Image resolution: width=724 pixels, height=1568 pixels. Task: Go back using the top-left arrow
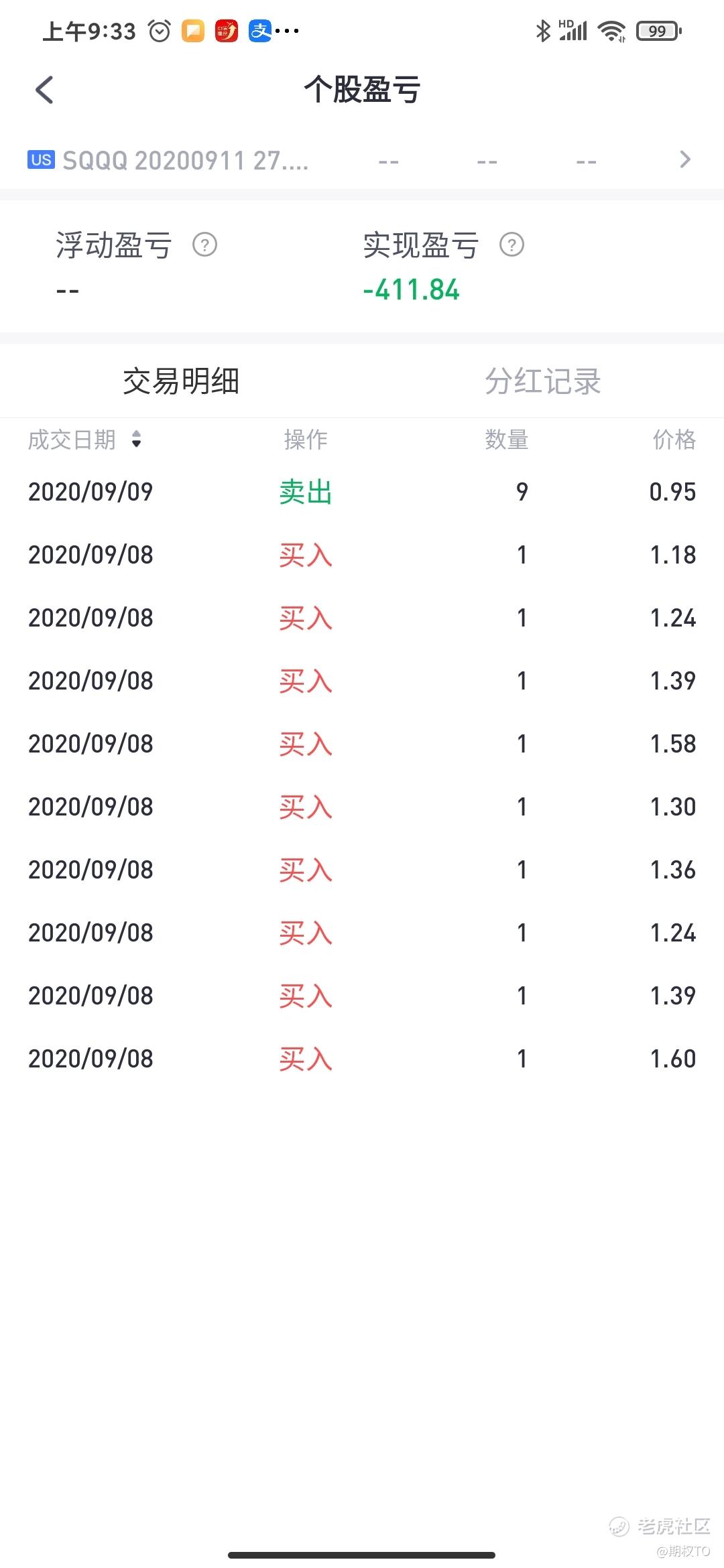click(44, 90)
